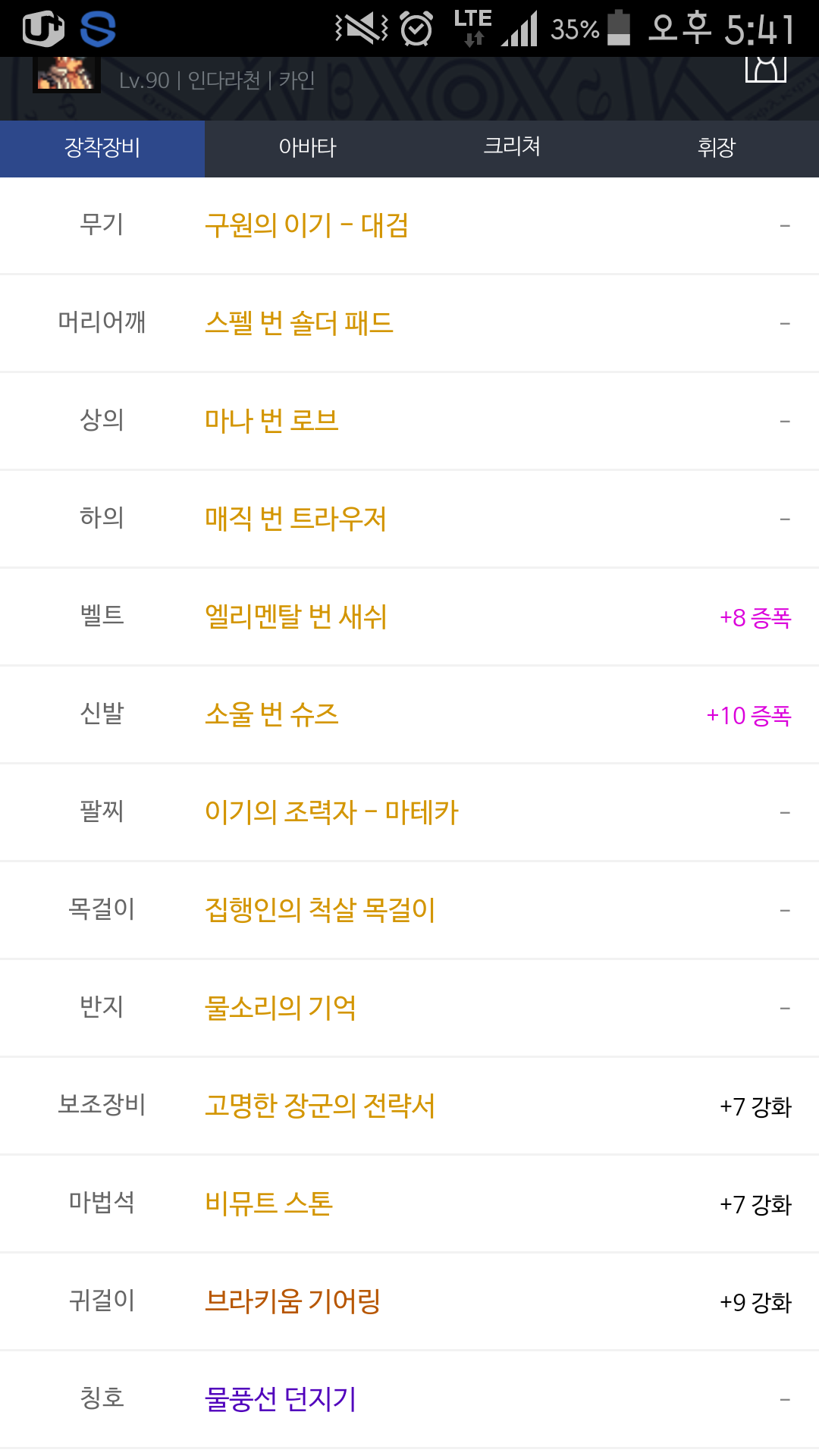The width and height of the screenshot is (819, 1456).
Task: View 브라키움 기어링 earring details
Action: pyautogui.click(x=292, y=1301)
